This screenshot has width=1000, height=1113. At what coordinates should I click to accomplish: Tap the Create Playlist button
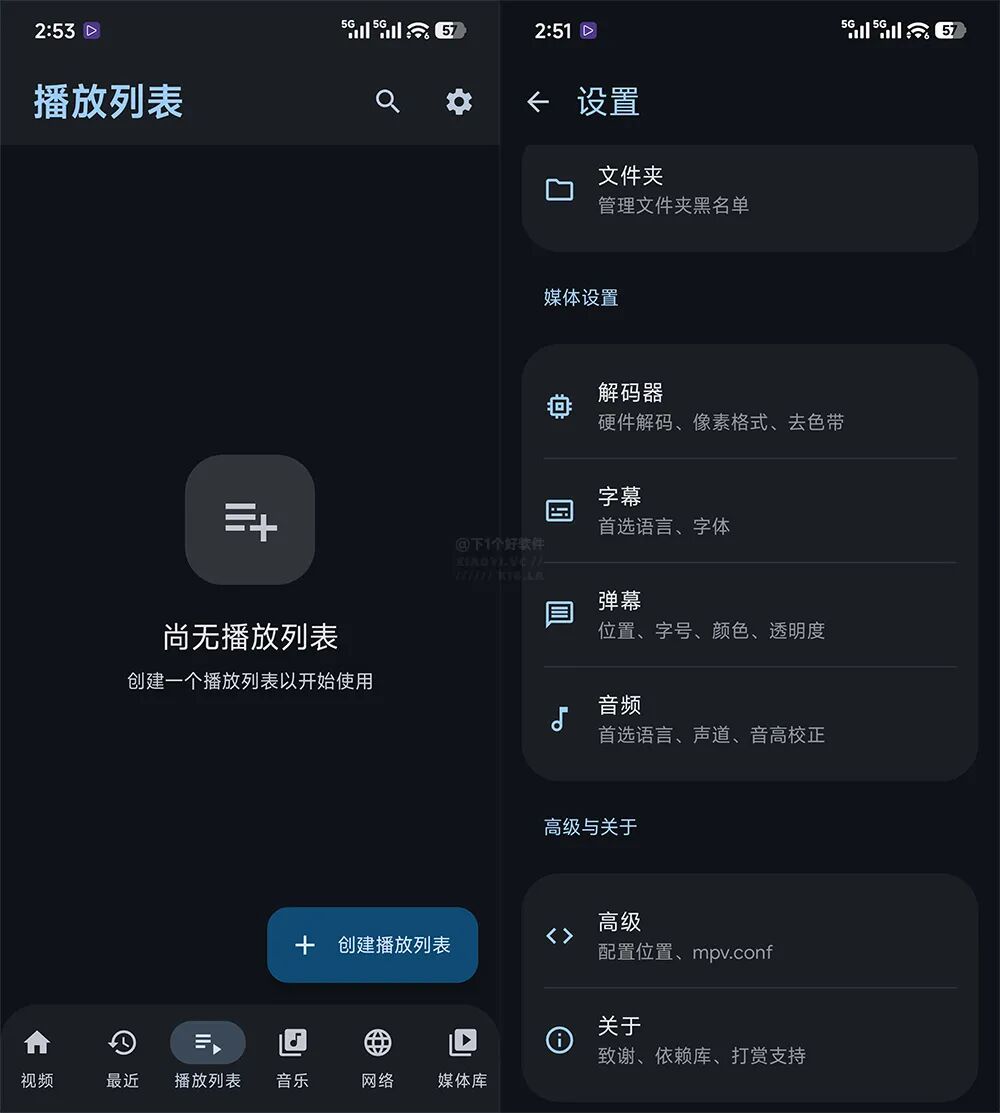(x=372, y=945)
